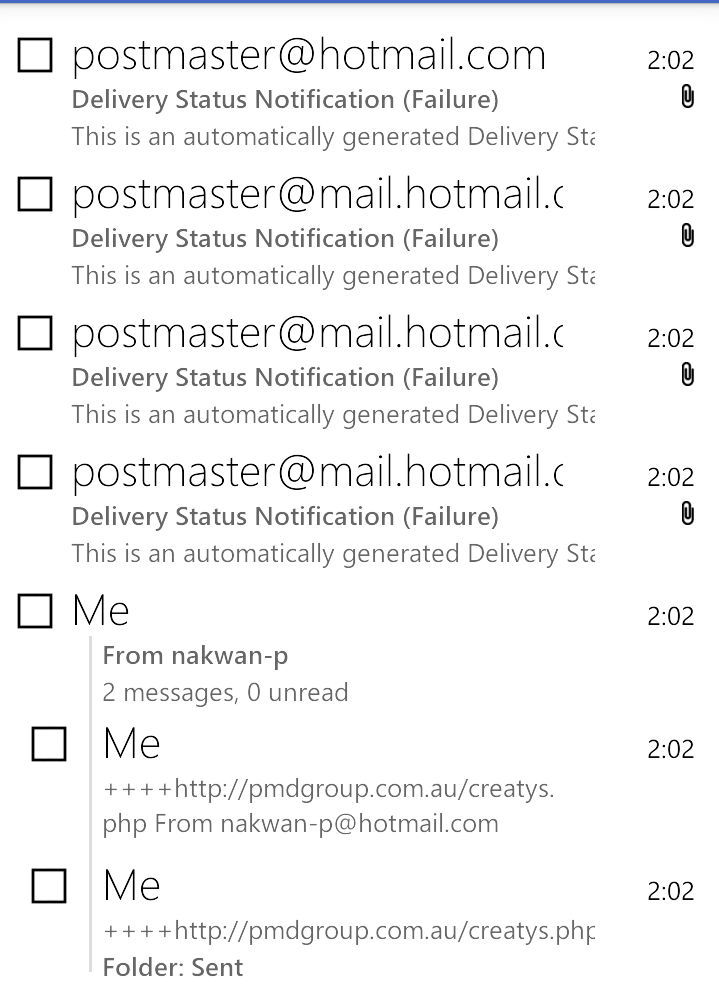Check the box beside the Folder: Sent message
This screenshot has height=1002, width=719.
50,886
